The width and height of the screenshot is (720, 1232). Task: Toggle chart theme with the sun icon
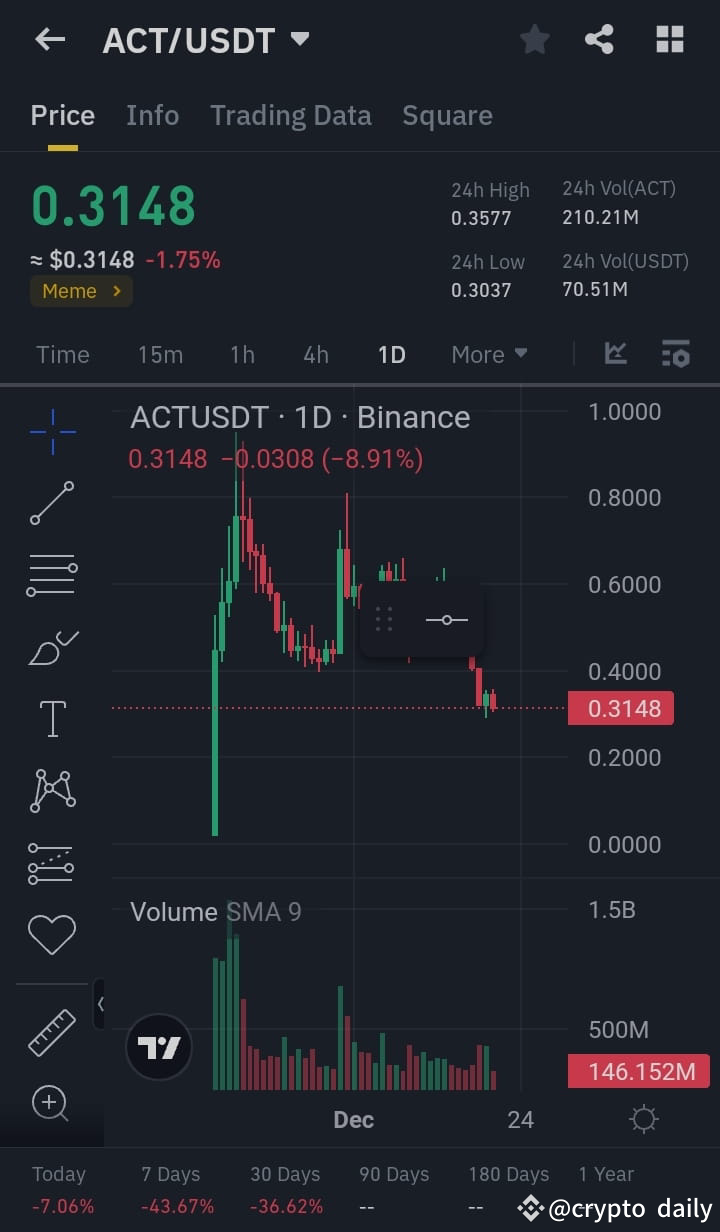[x=643, y=1119]
